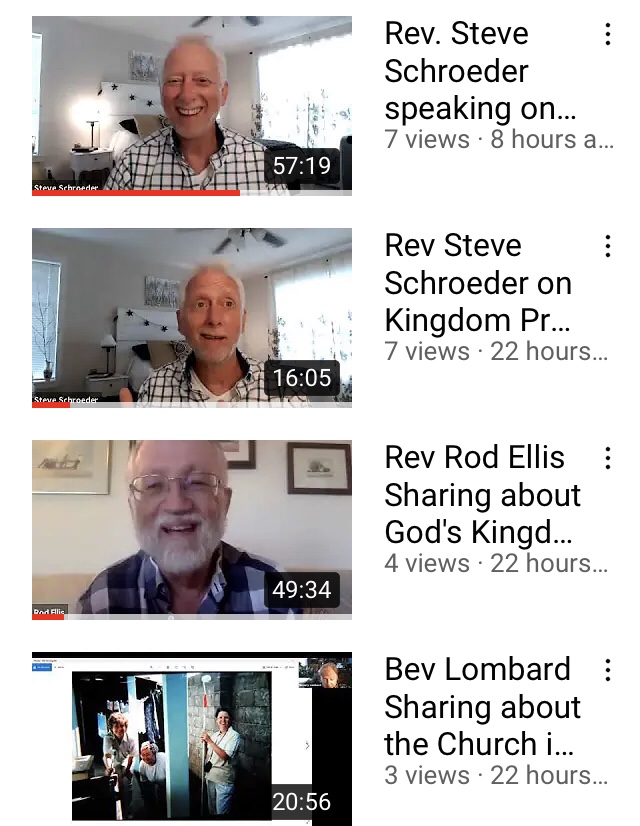Play the Rev Rod Ellis video thumbnail
The width and height of the screenshot is (640, 826).
pyautogui.click(x=191, y=528)
